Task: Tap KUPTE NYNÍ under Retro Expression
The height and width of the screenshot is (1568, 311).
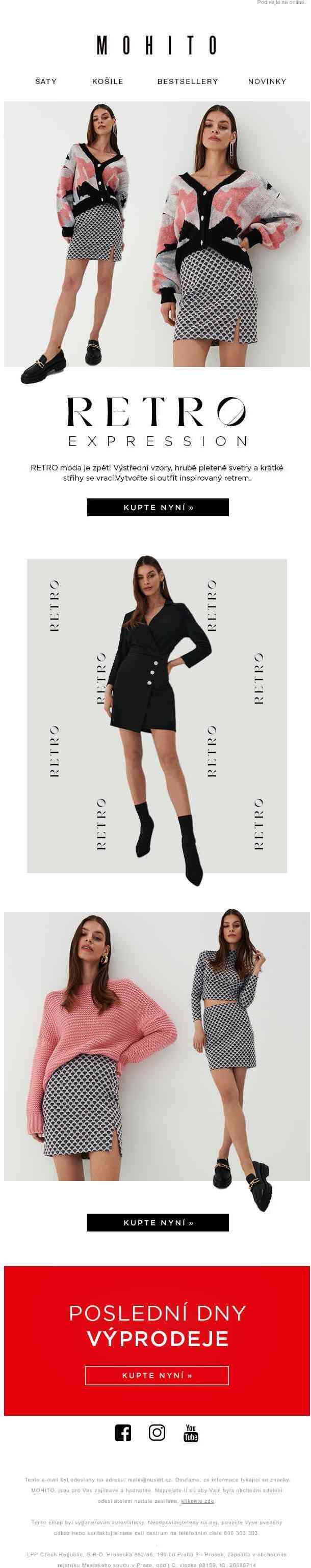Action: coord(158,507)
